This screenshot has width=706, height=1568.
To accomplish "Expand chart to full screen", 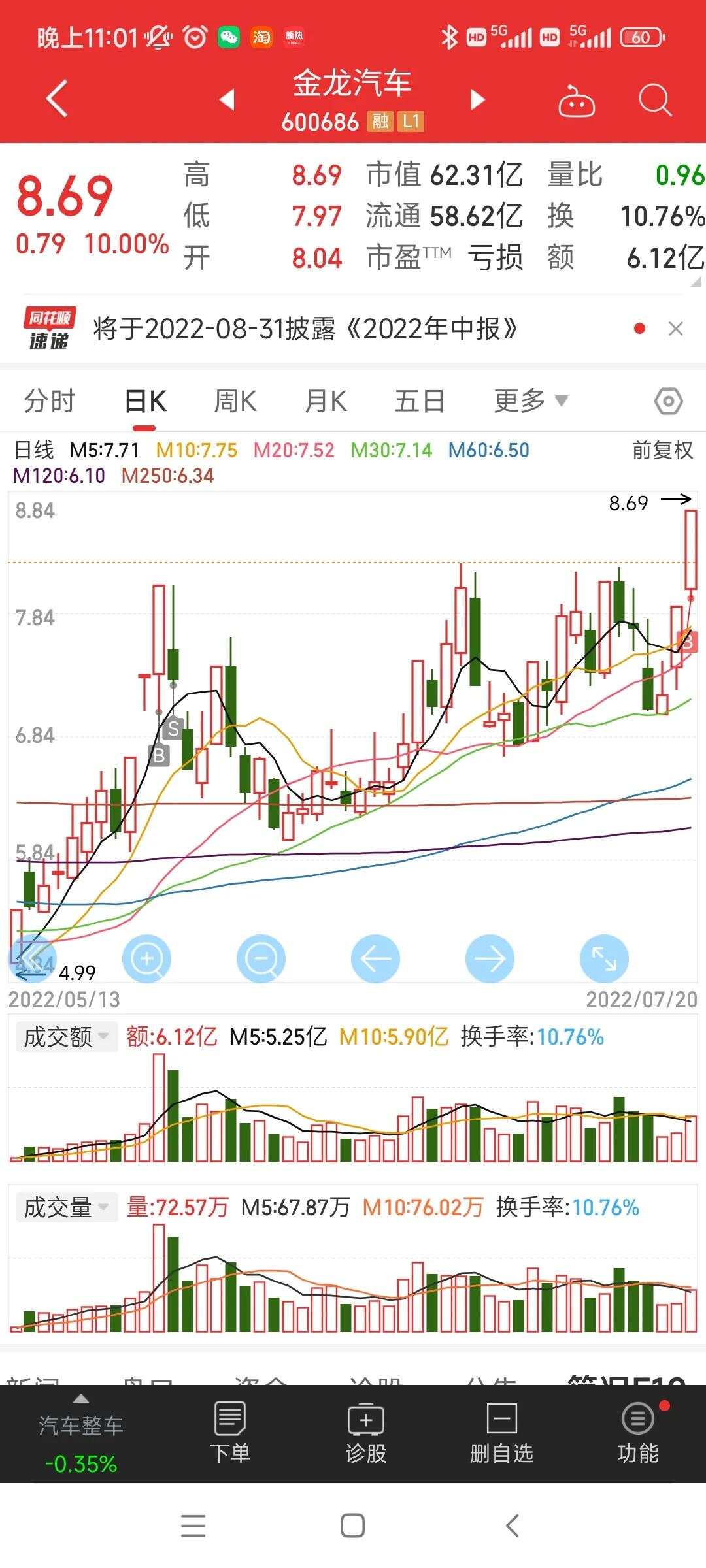I will [604, 958].
